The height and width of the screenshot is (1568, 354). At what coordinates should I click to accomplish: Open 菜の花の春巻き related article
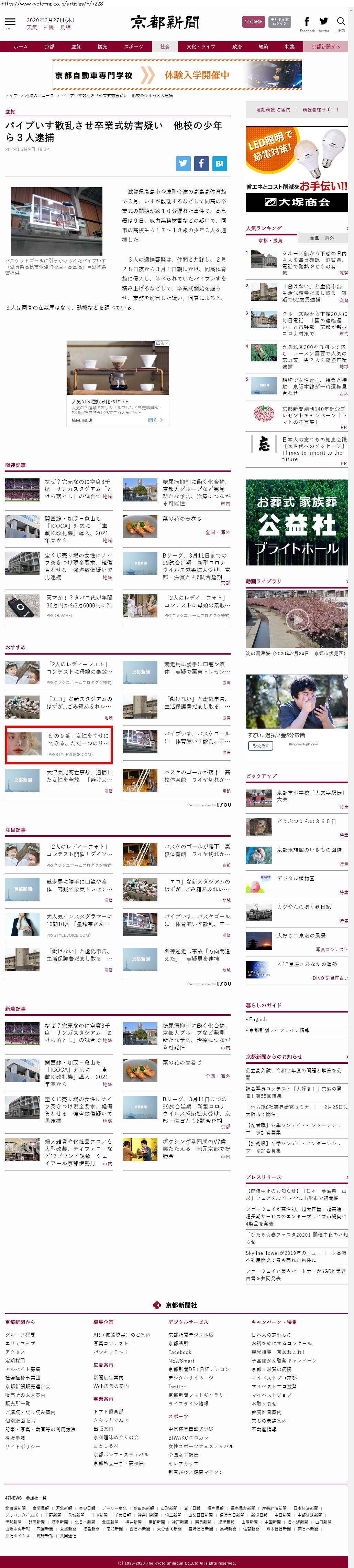(182, 519)
